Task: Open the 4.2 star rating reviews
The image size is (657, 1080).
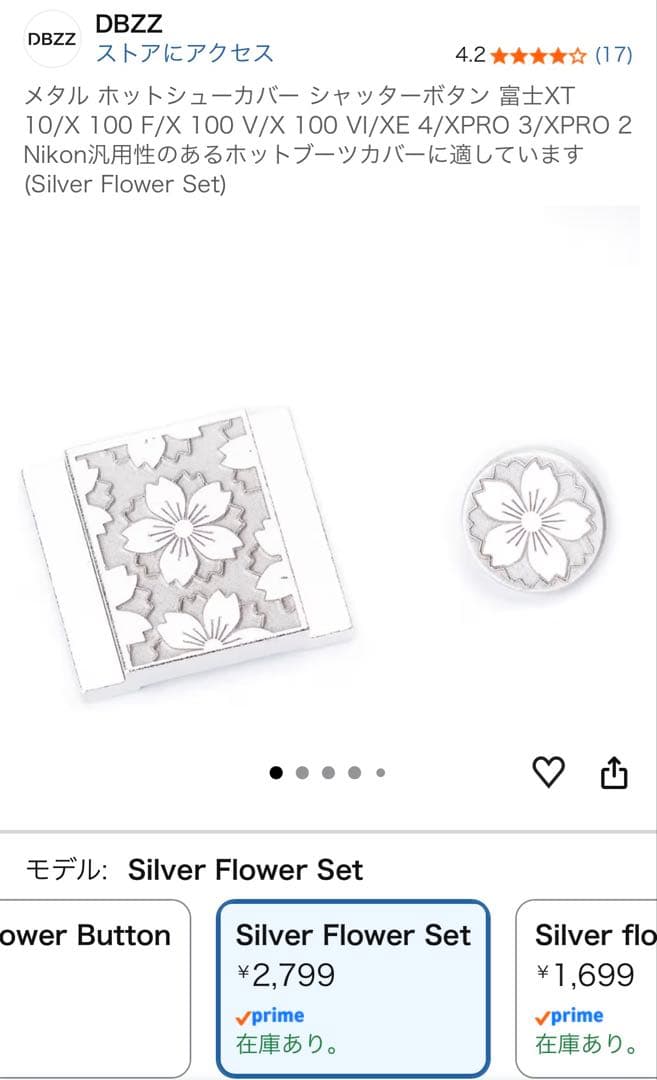Action: tap(543, 54)
